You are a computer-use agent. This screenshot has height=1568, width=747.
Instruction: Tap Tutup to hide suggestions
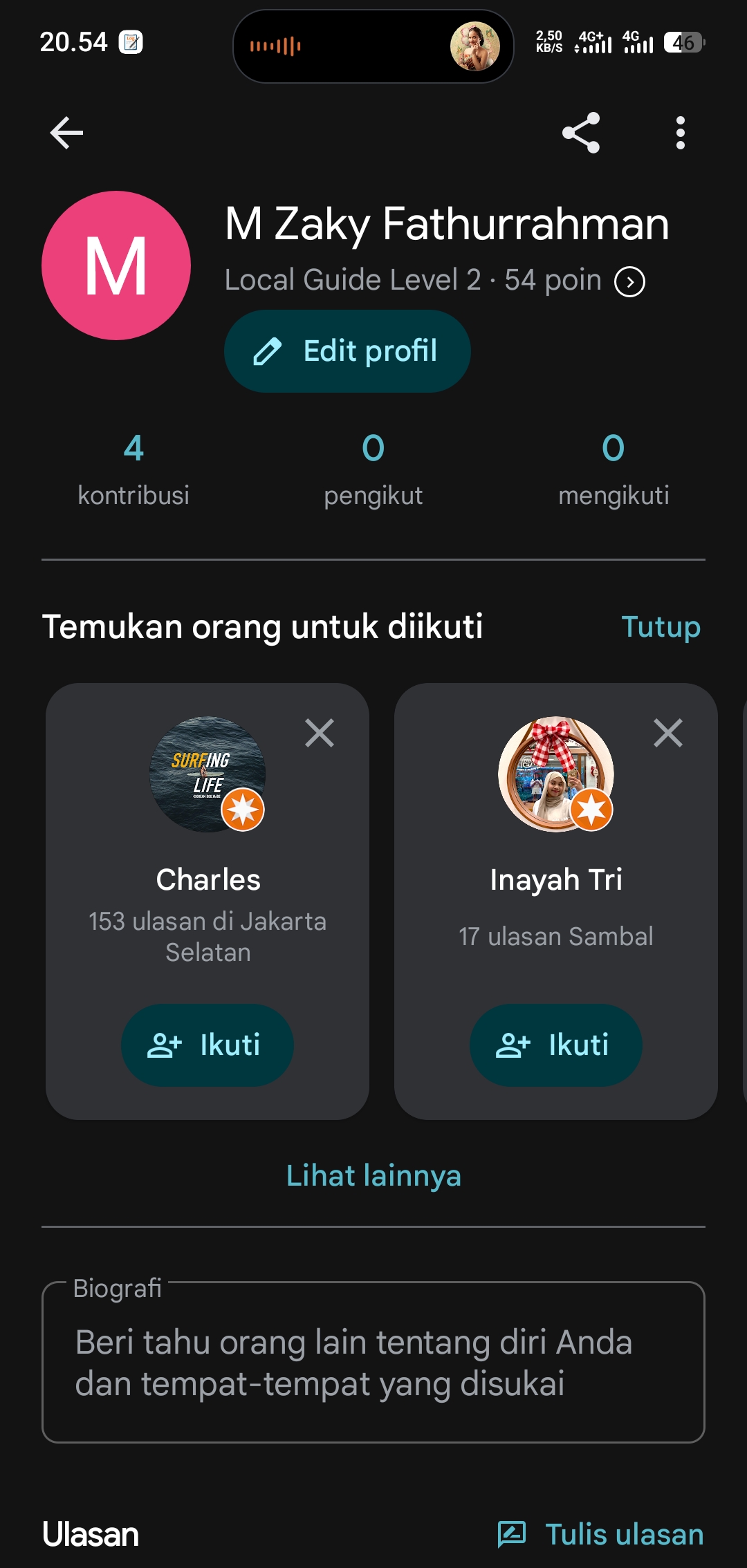tap(661, 627)
